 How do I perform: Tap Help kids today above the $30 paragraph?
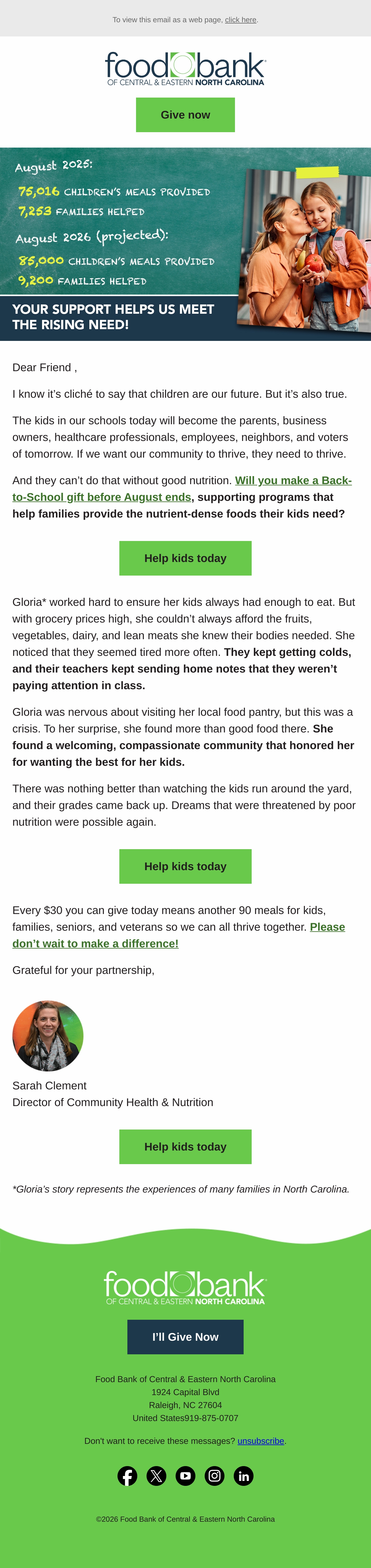[185, 866]
